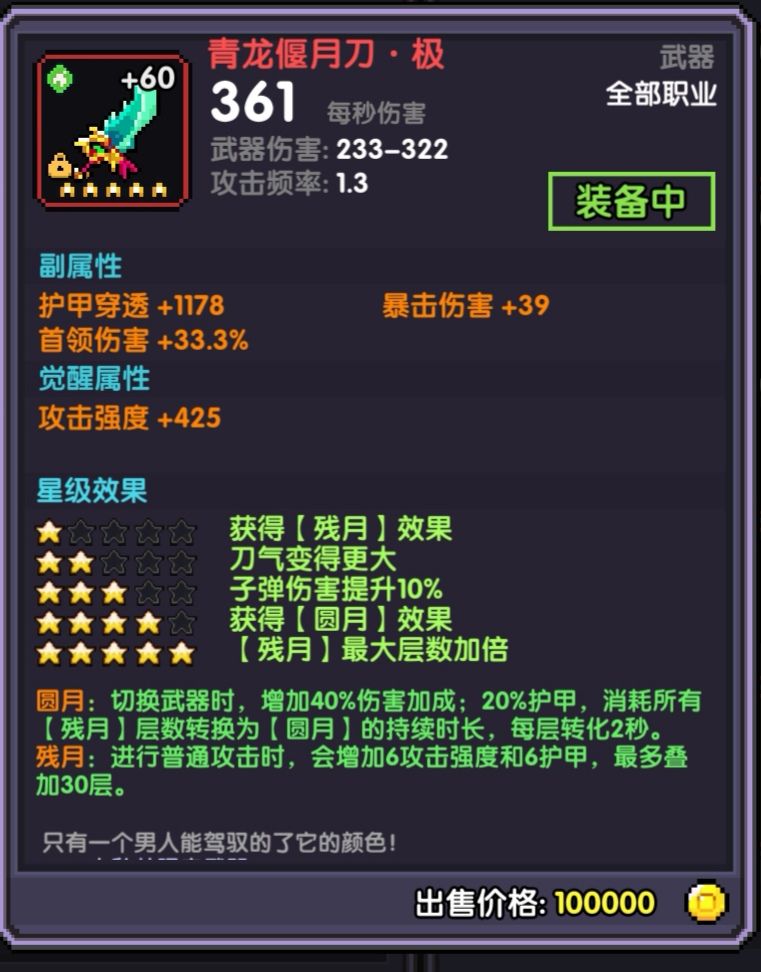Click the +60 enhancement badge

[148, 76]
